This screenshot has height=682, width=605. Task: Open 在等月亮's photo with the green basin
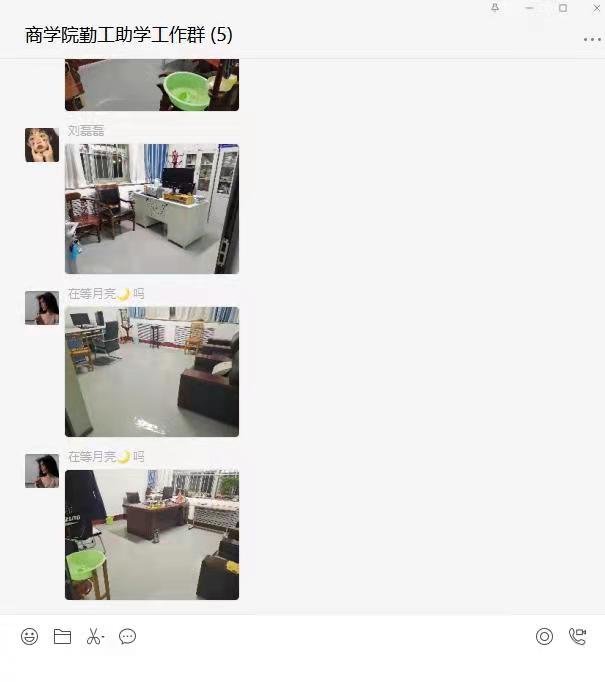point(152,534)
